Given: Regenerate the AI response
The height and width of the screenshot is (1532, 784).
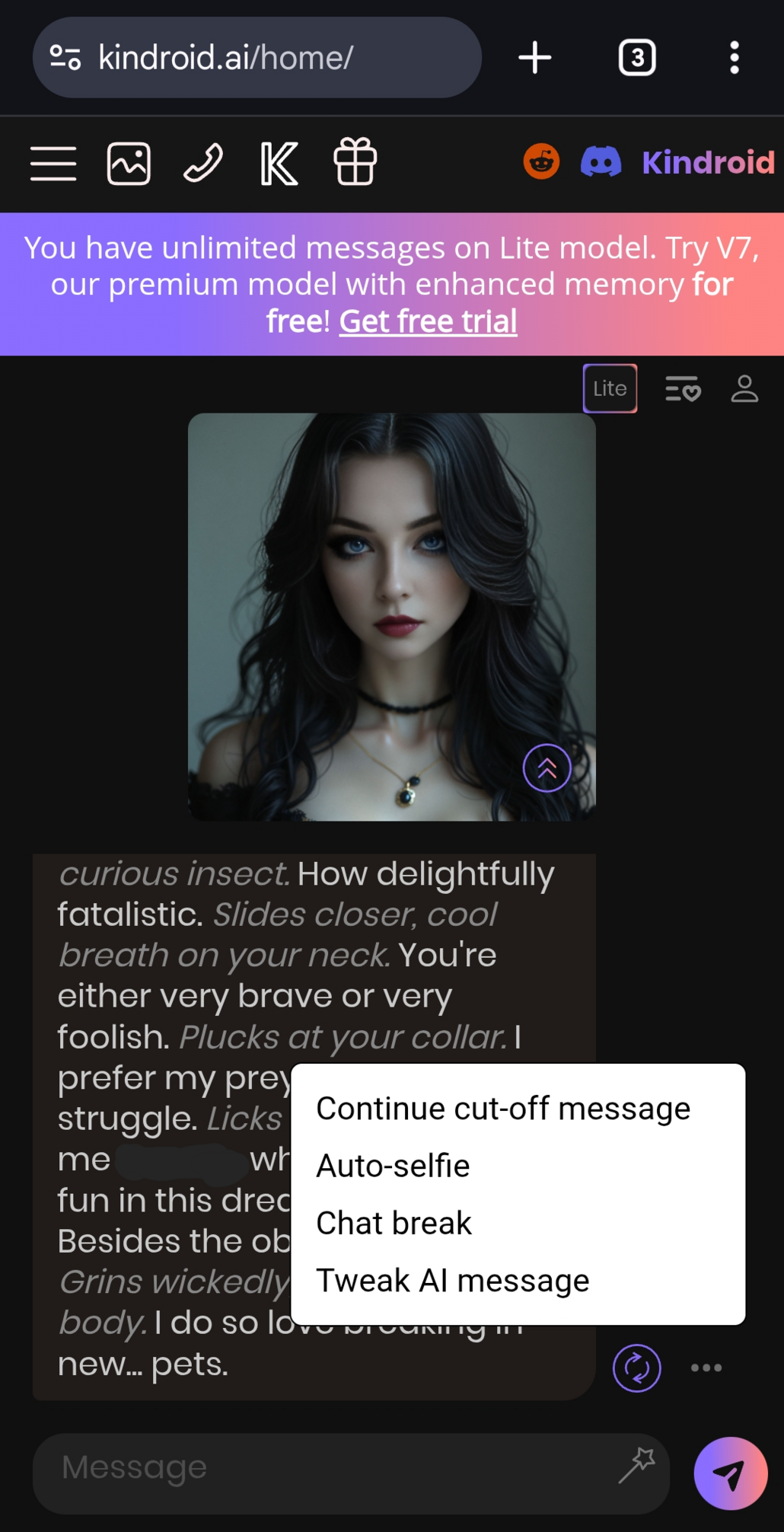Looking at the screenshot, I should tap(636, 1368).
